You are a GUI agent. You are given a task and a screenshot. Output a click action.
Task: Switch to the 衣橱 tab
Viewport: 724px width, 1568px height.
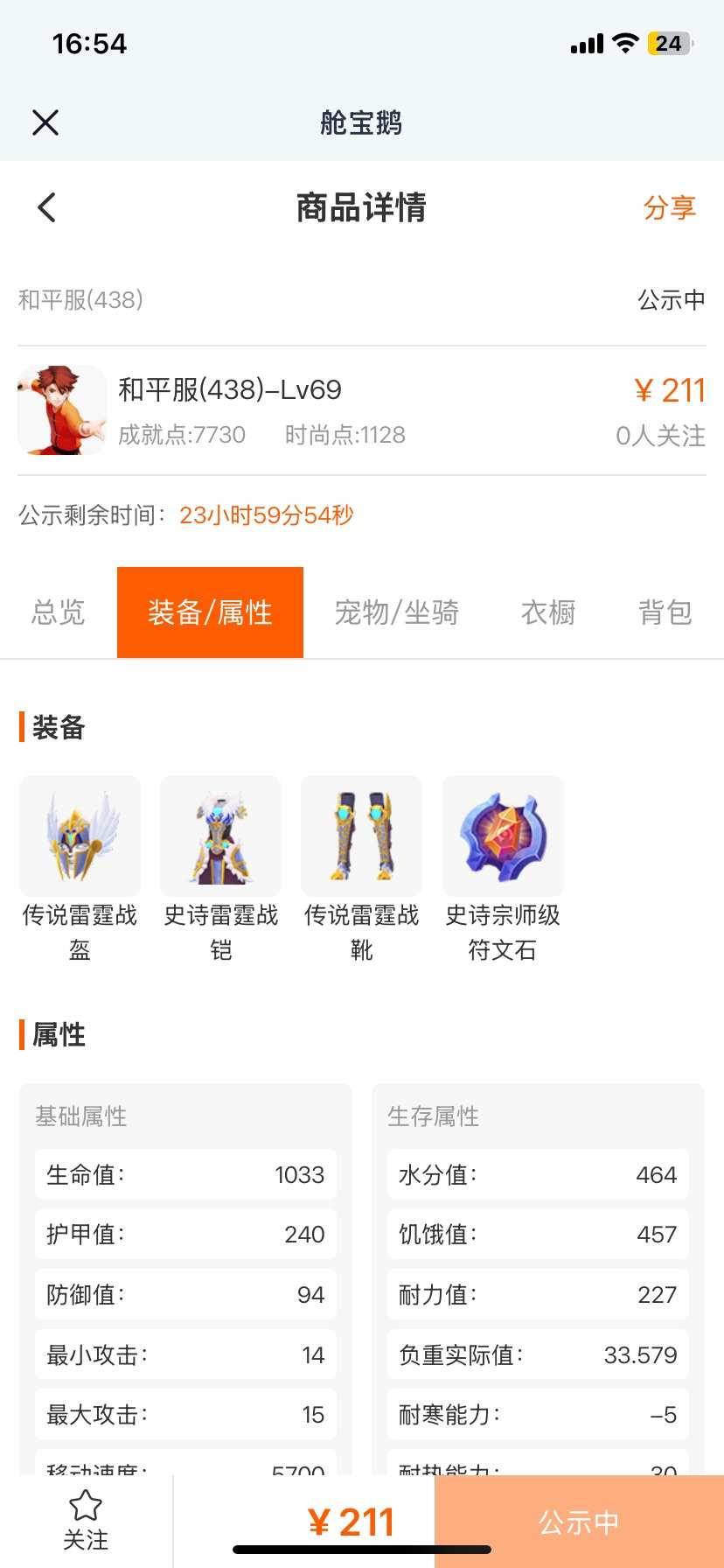[x=548, y=612]
